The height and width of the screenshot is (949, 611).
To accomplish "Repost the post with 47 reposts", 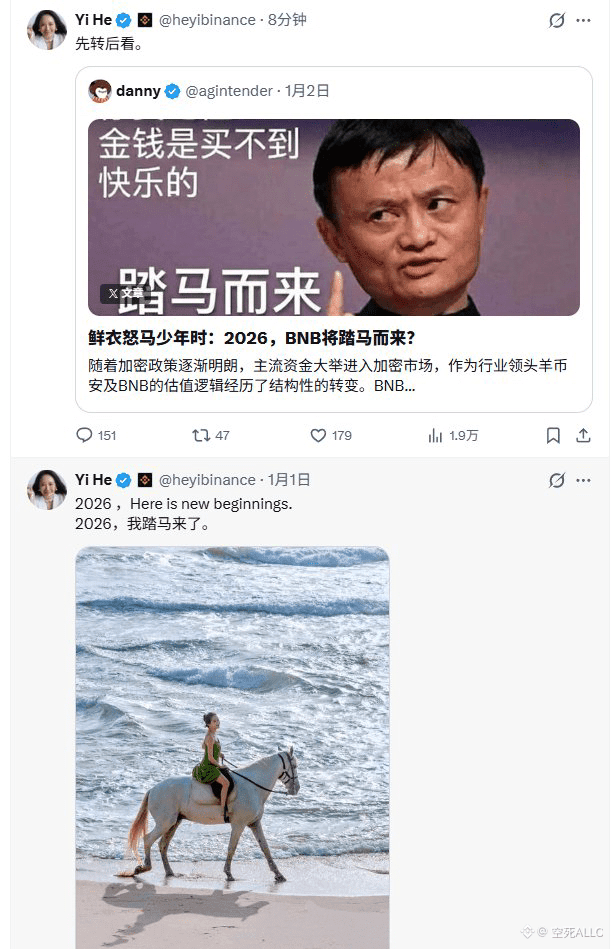I will click(200, 435).
